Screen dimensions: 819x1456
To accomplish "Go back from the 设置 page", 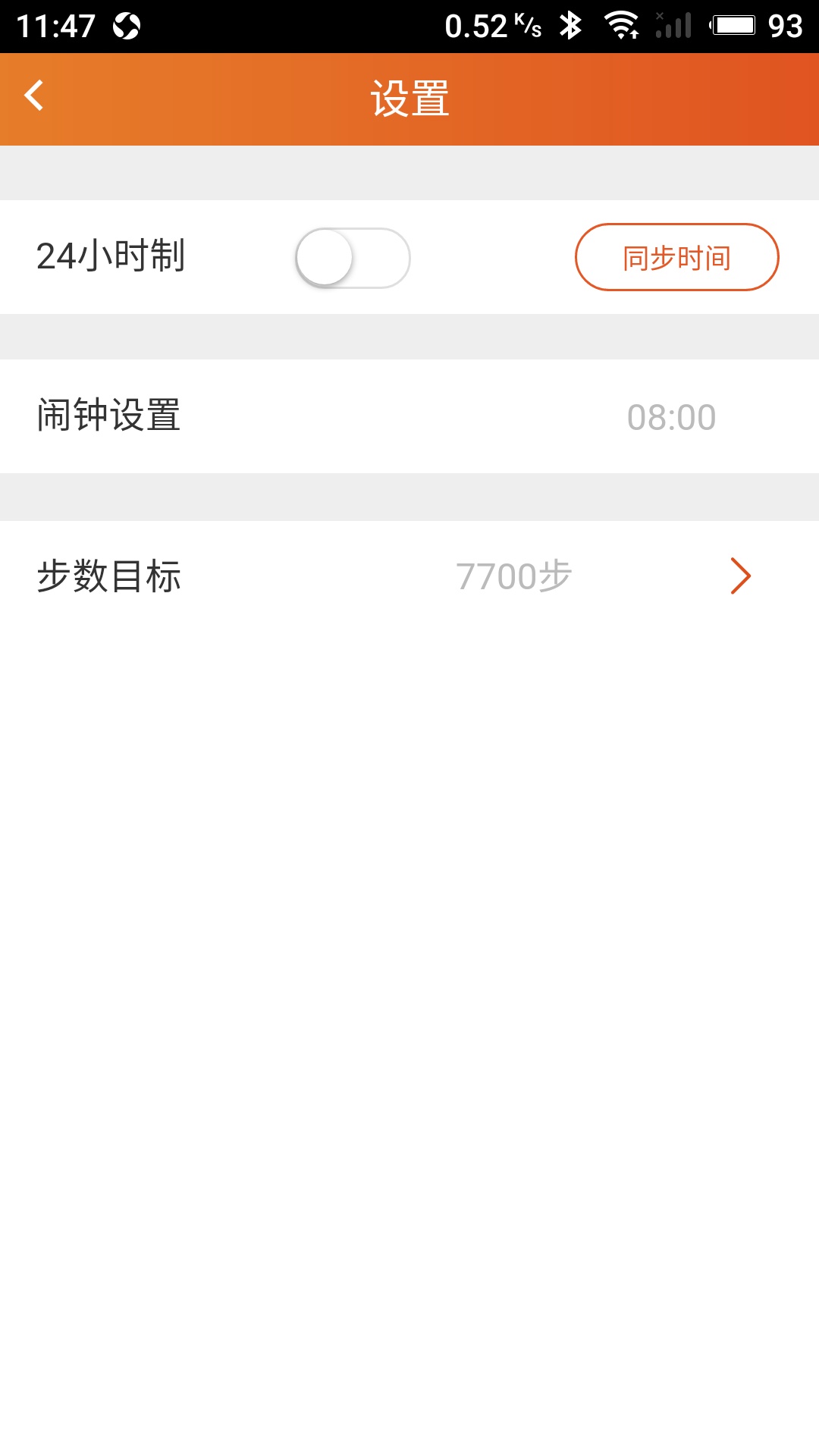I will [35, 96].
